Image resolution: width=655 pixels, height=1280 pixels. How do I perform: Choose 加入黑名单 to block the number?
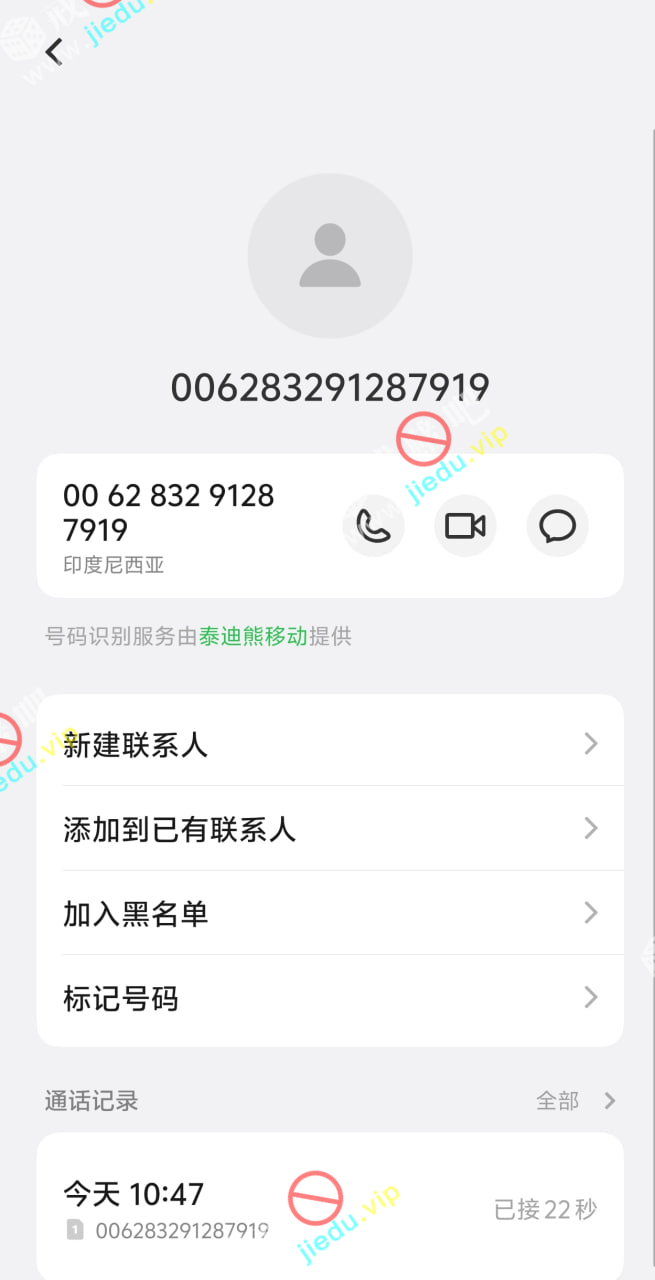[x=330, y=913]
